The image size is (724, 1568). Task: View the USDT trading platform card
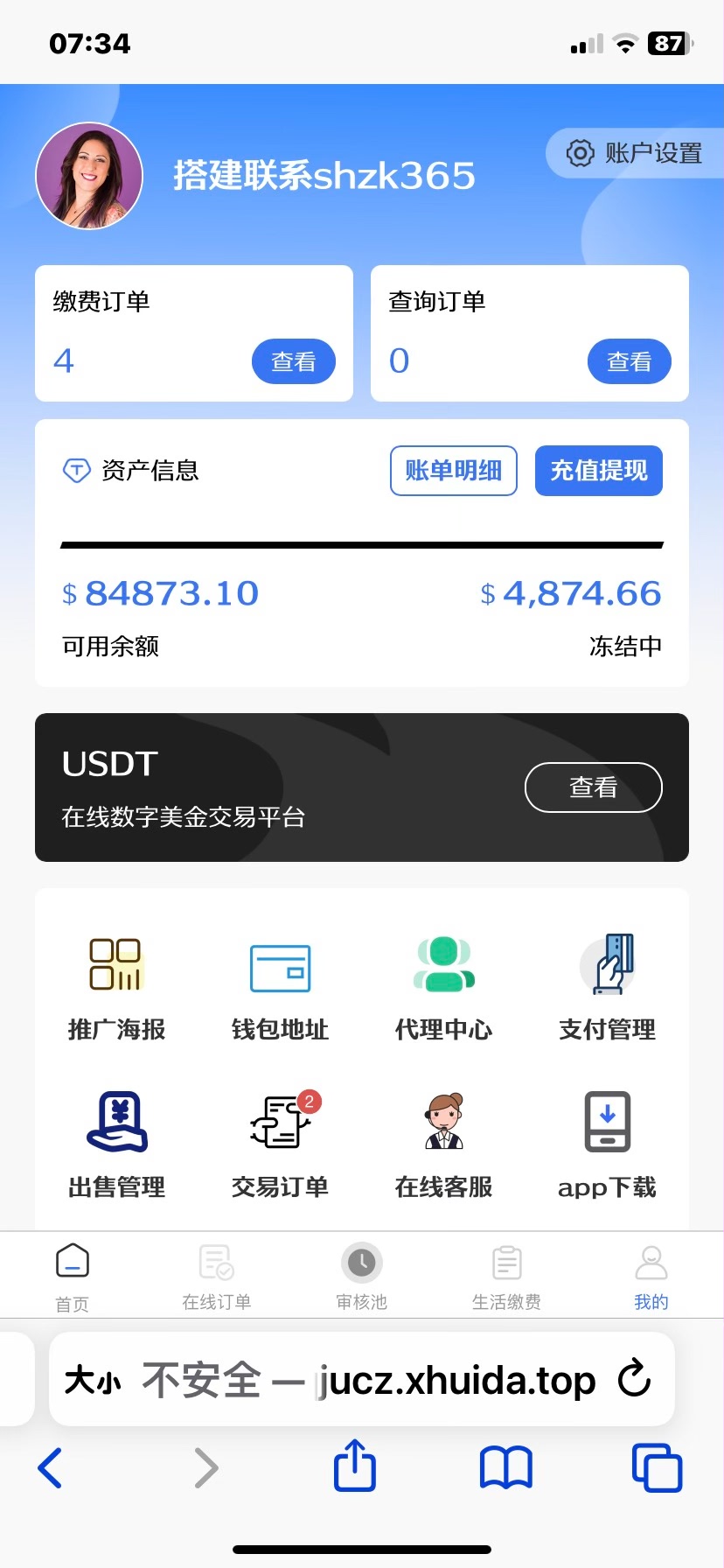[x=593, y=787]
